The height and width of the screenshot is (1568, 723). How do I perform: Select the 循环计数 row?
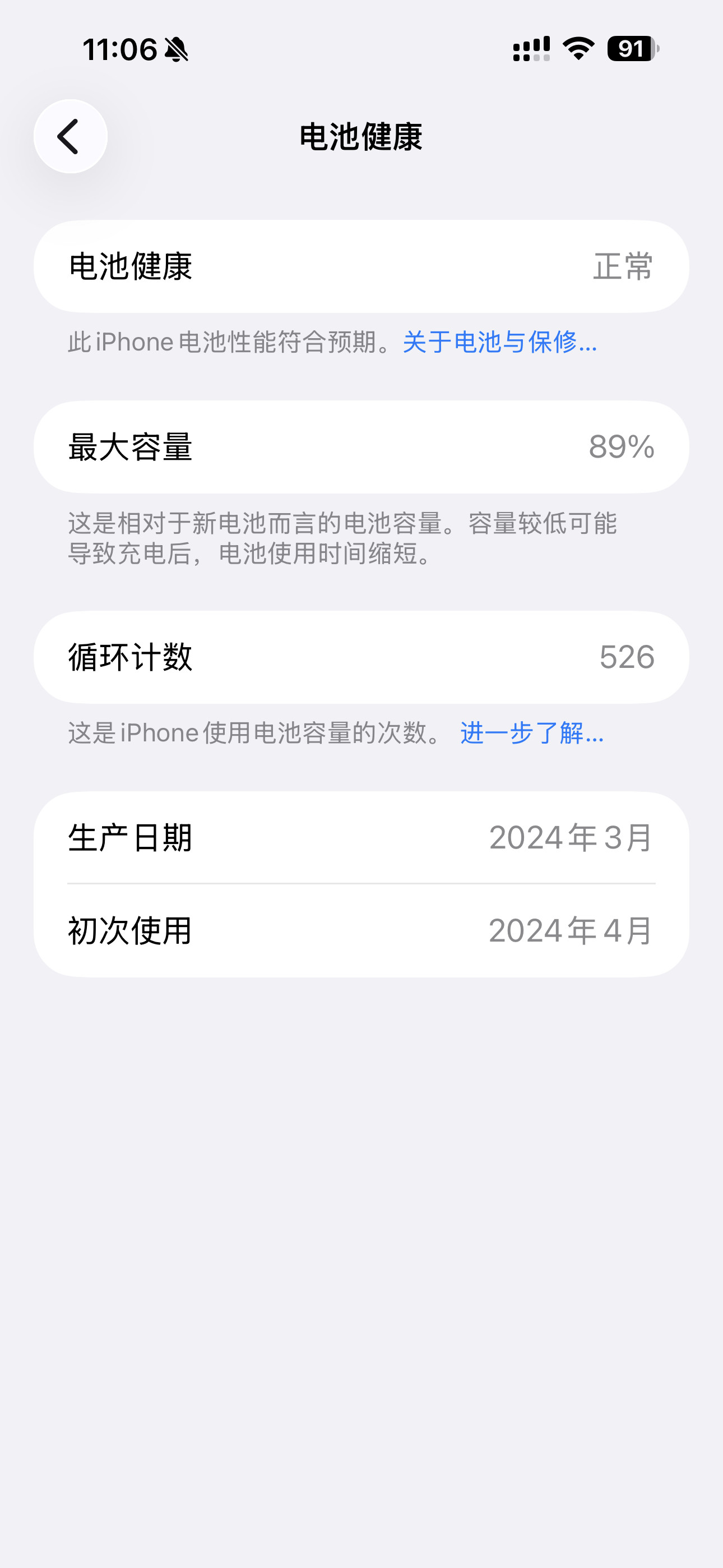coord(361,657)
